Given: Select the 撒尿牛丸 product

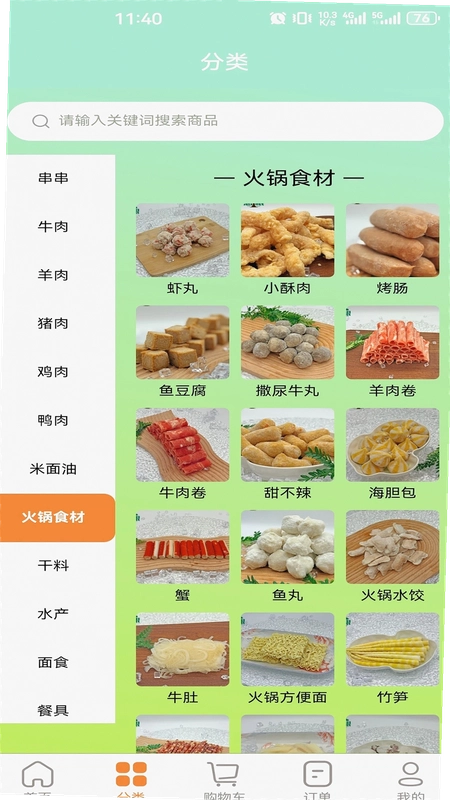Looking at the screenshot, I should [287, 352].
